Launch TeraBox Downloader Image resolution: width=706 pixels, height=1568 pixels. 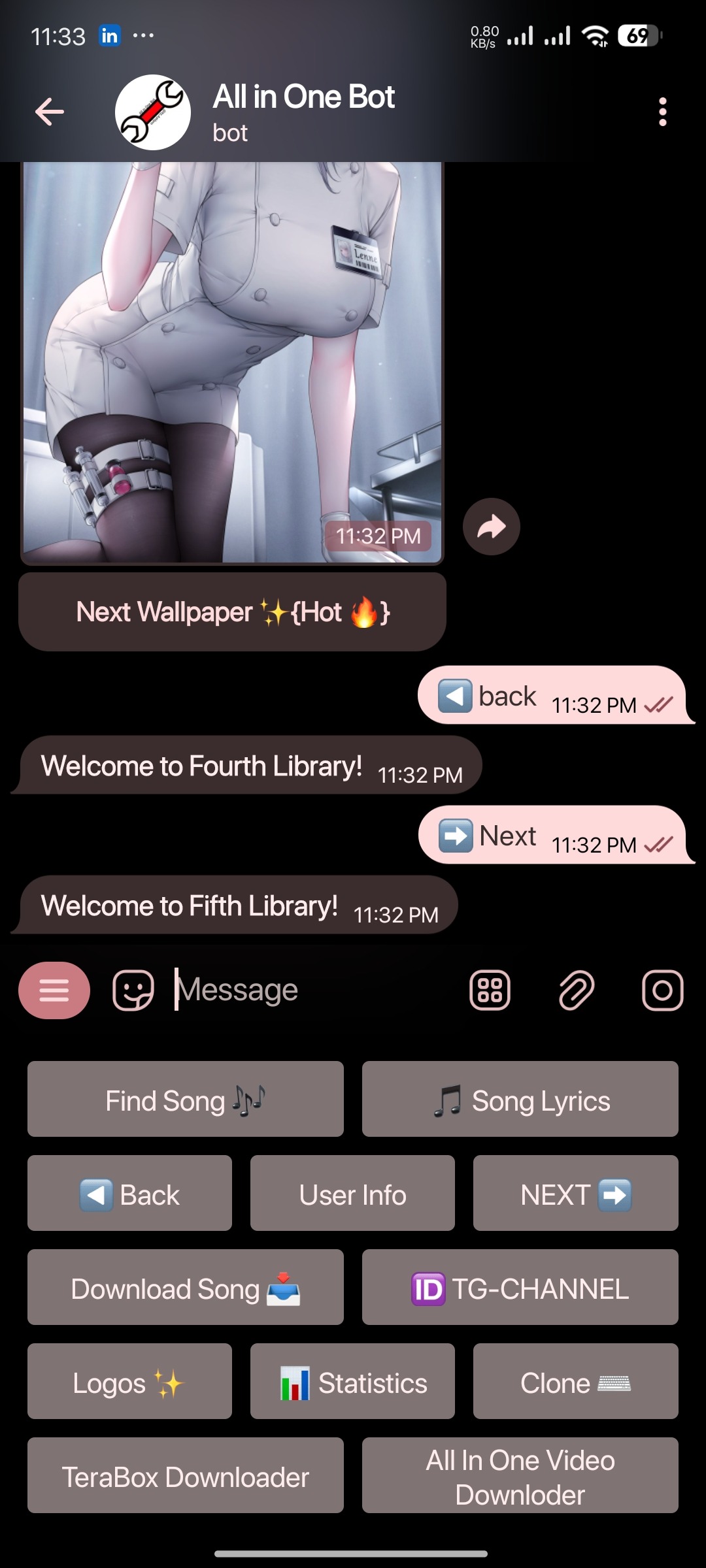(186, 1476)
